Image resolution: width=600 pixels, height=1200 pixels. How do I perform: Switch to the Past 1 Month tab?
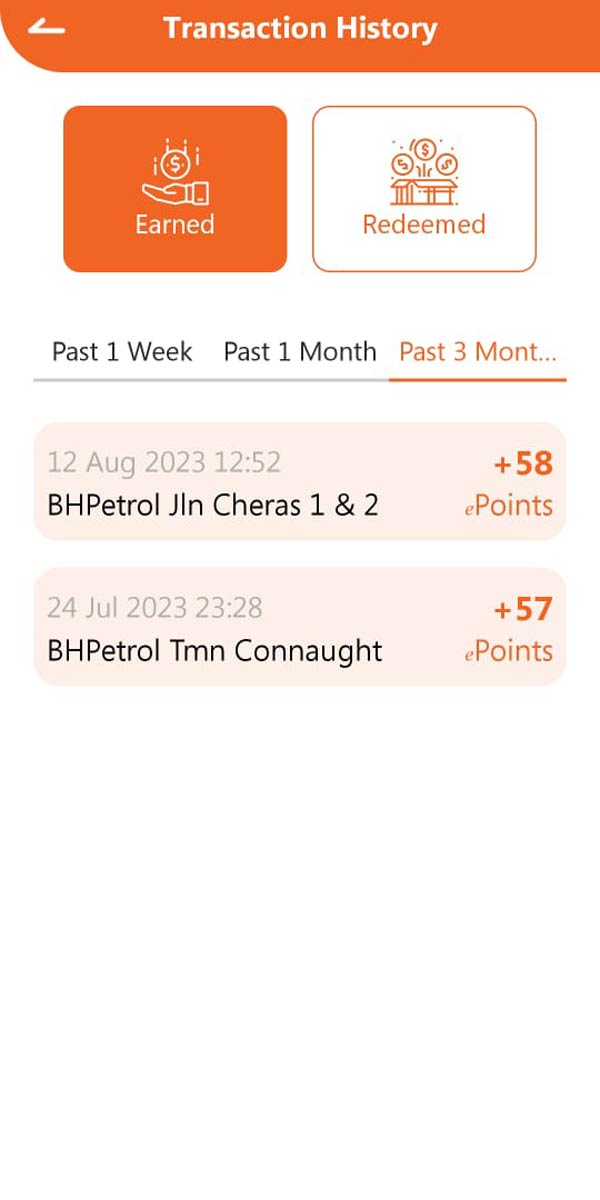[x=300, y=352]
